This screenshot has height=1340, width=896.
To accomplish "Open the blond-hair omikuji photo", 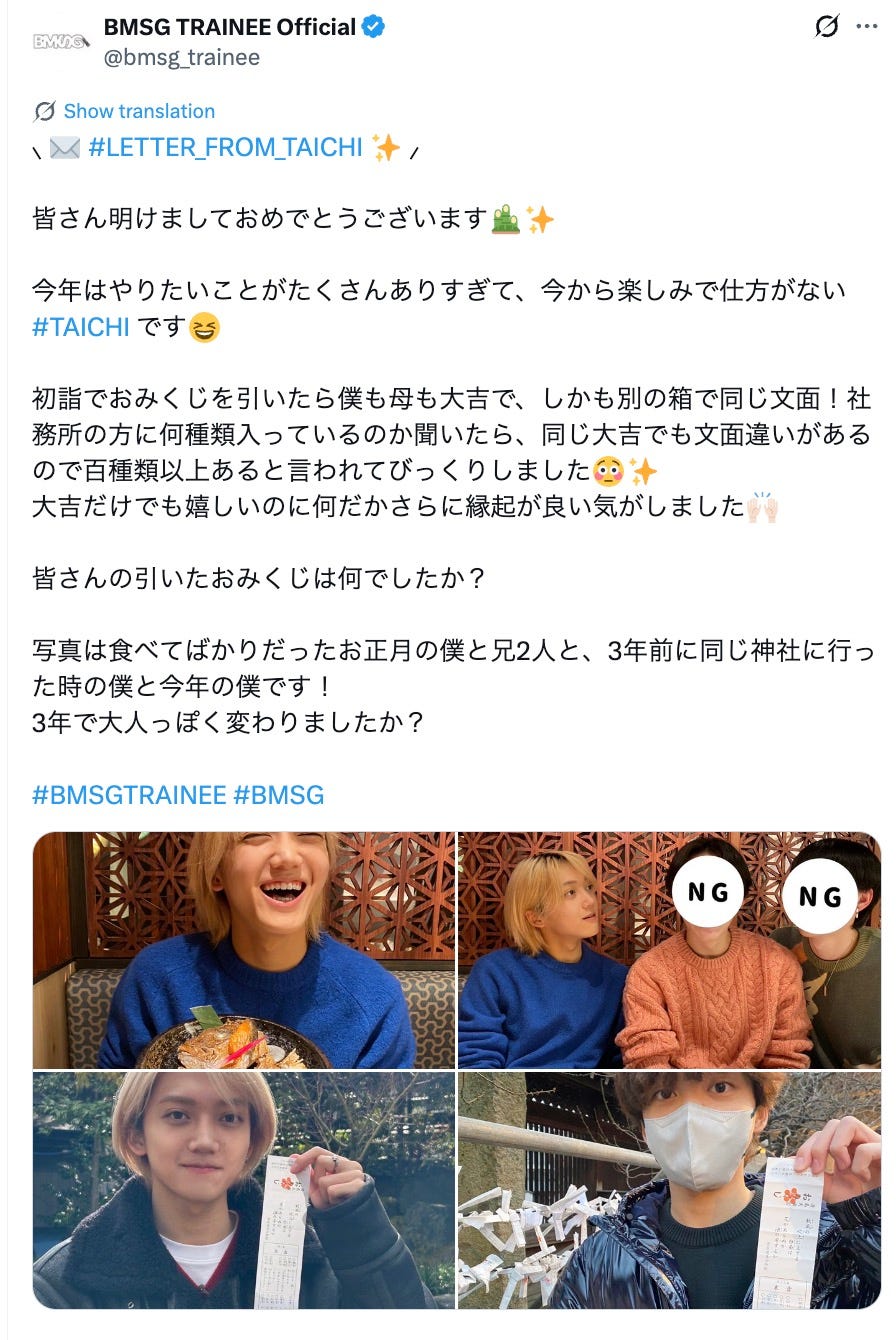I will coord(244,1190).
